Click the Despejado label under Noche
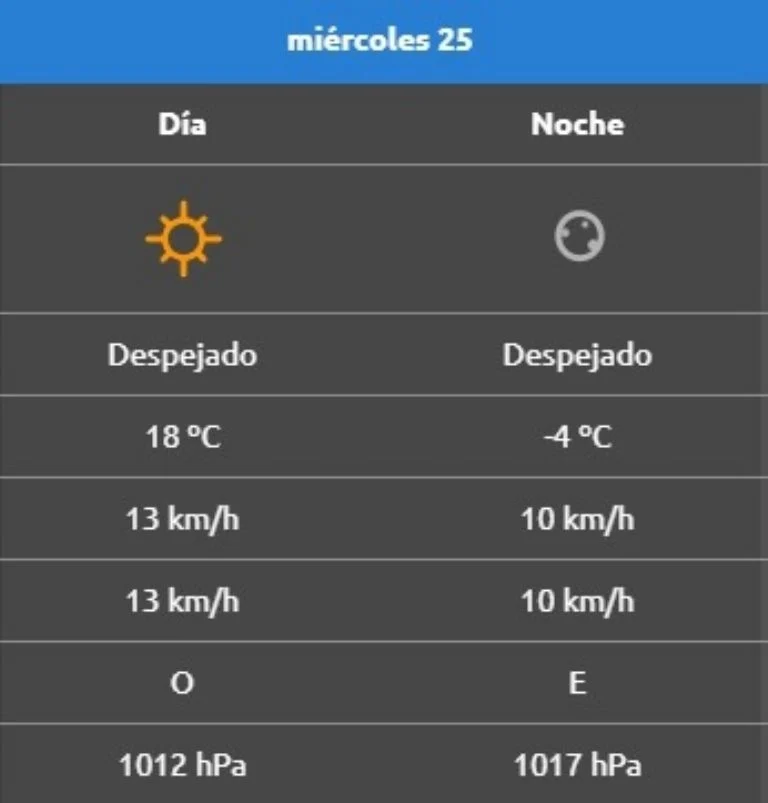Image resolution: width=768 pixels, height=803 pixels. click(578, 354)
